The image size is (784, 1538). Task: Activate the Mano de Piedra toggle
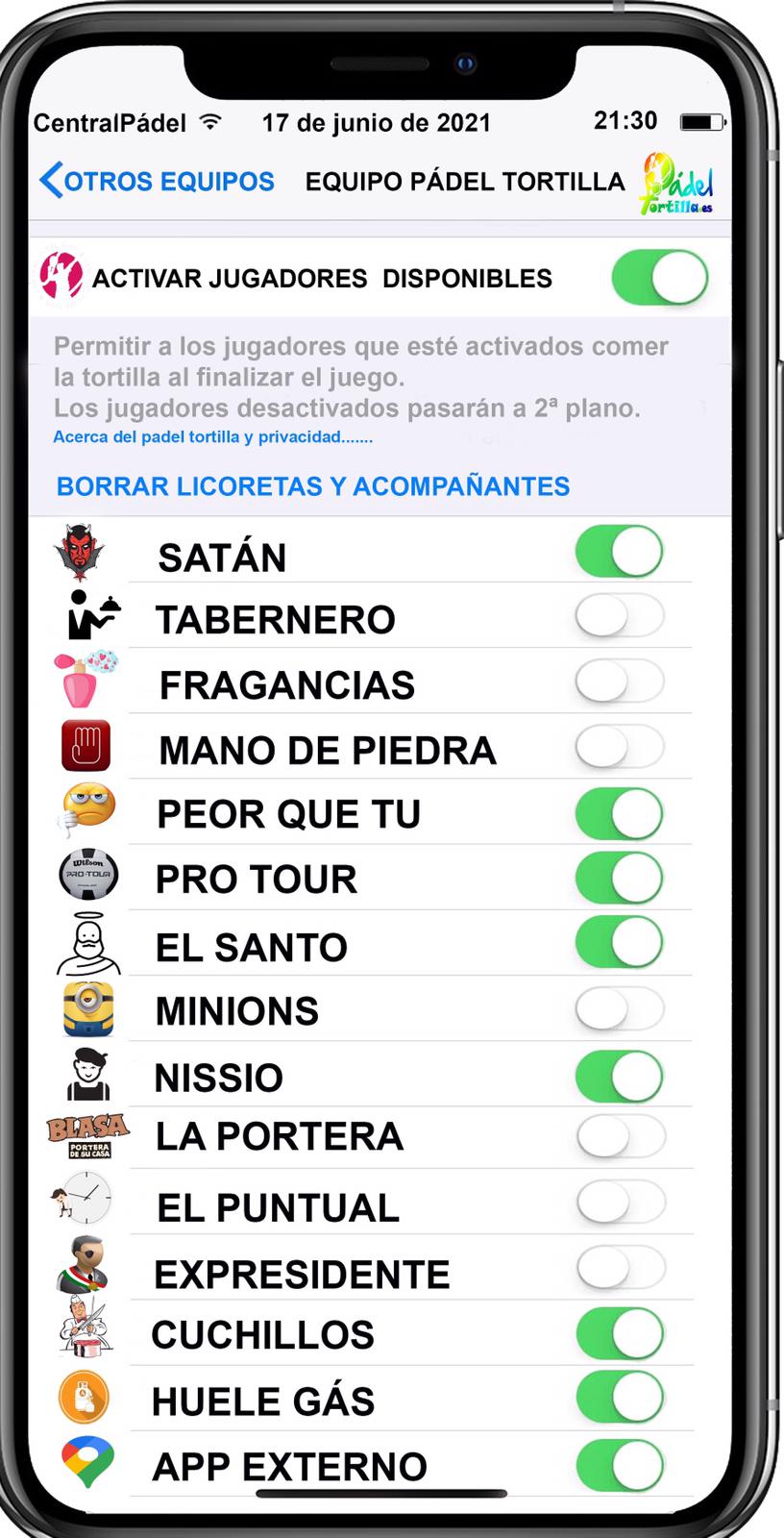(620, 747)
